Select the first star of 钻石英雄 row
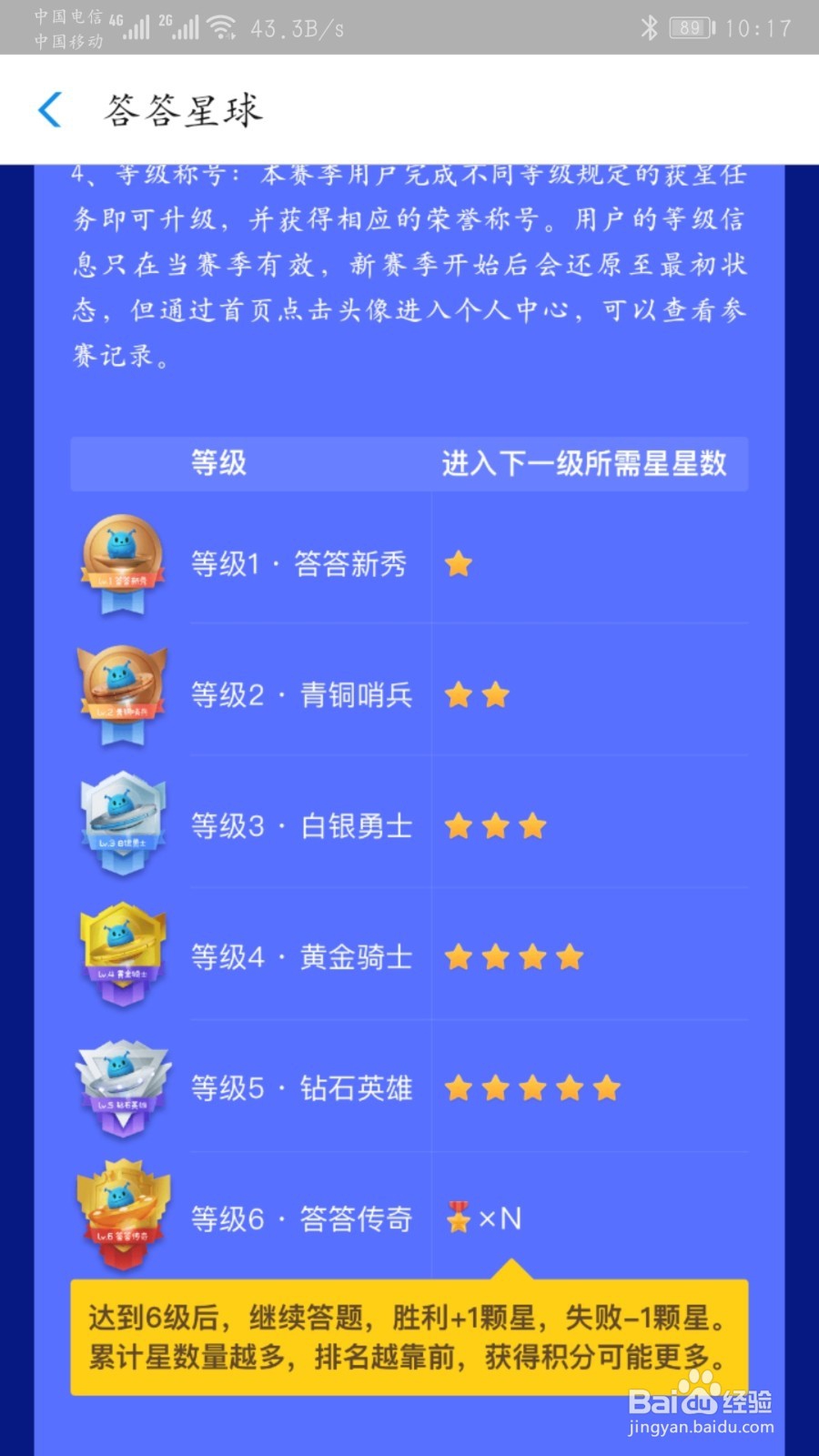This screenshot has height=1456, width=819. [459, 1086]
